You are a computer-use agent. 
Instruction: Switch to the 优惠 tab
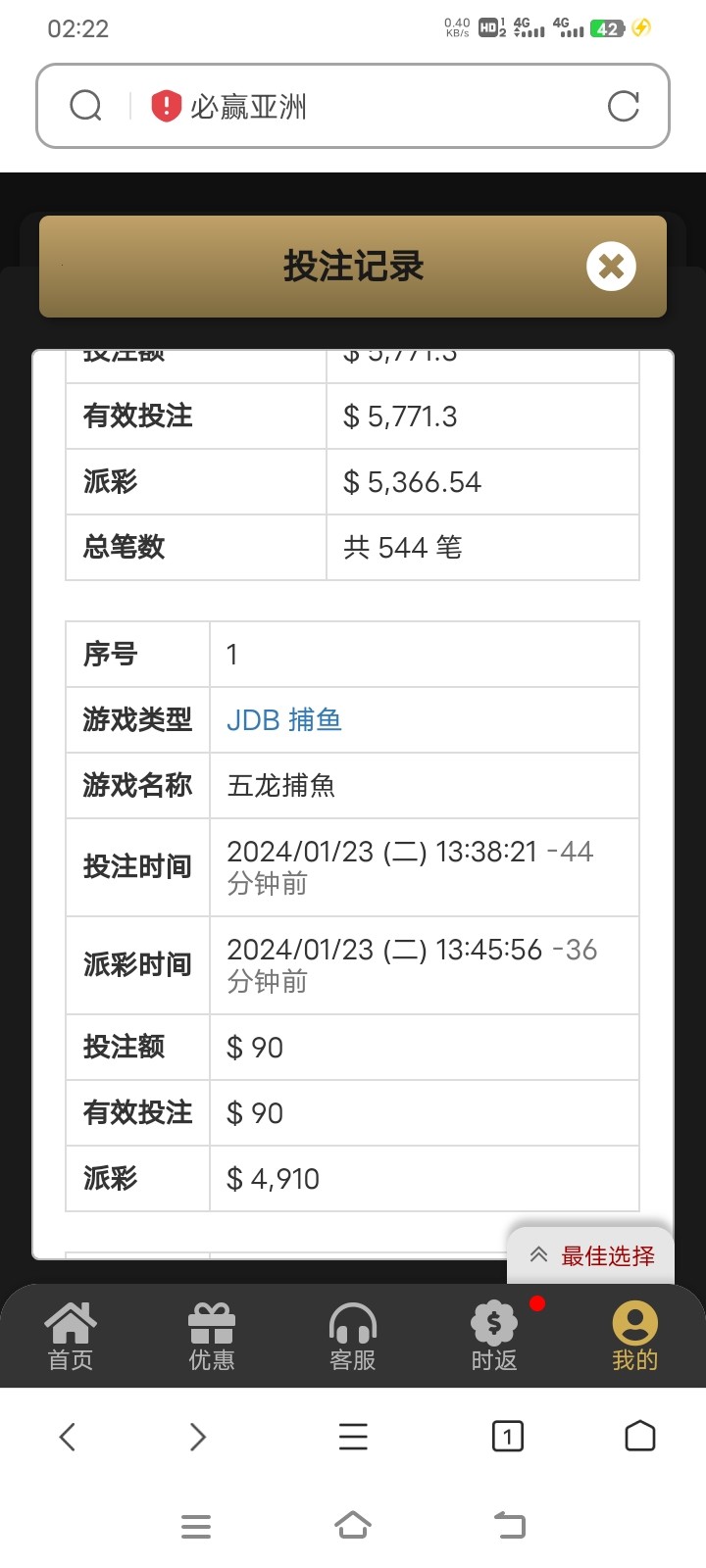(212, 1337)
